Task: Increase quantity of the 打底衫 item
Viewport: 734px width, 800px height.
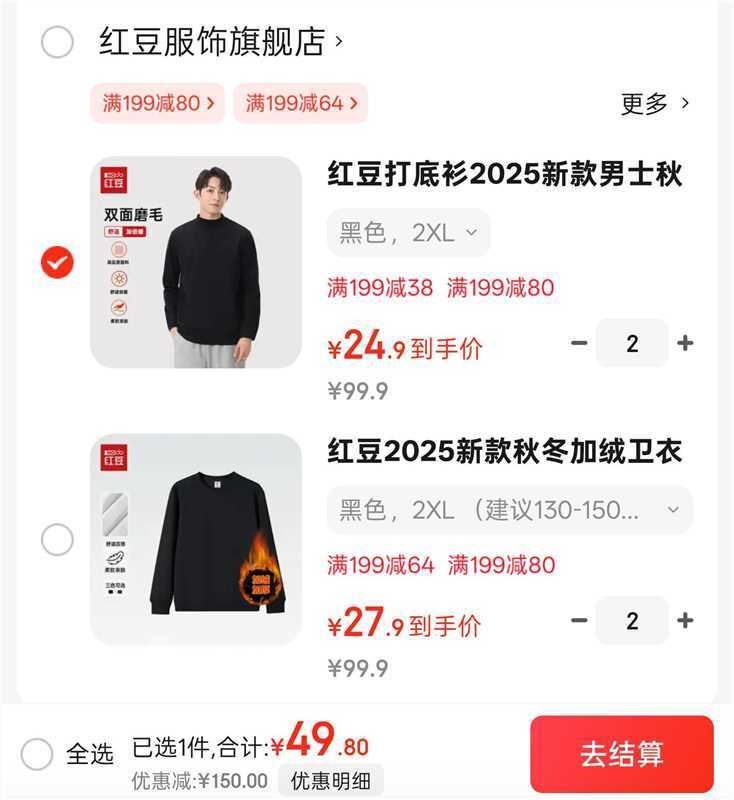Action: point(686,344)
